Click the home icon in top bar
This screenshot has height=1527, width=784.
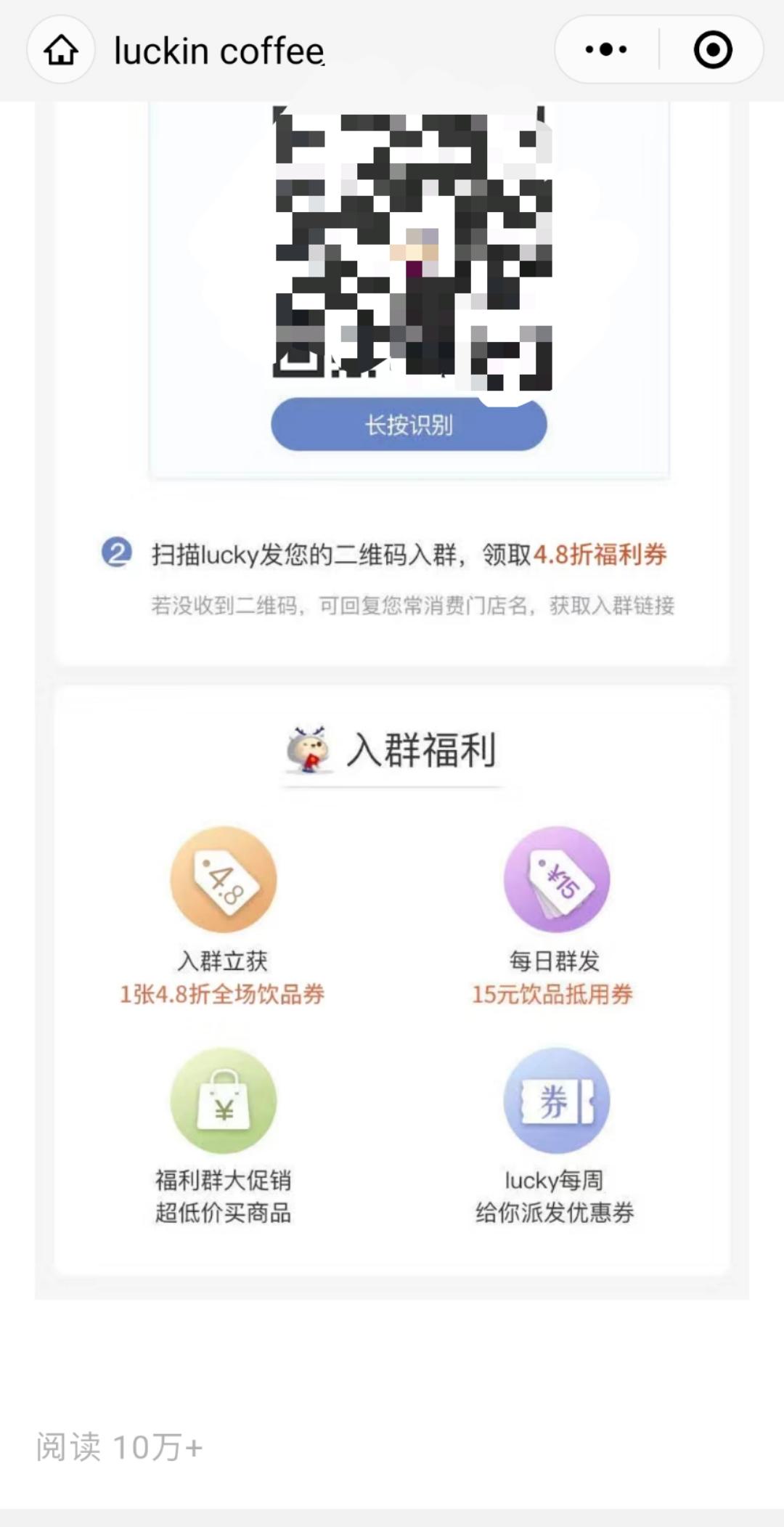pyautogui.click(x=61, y=49)
